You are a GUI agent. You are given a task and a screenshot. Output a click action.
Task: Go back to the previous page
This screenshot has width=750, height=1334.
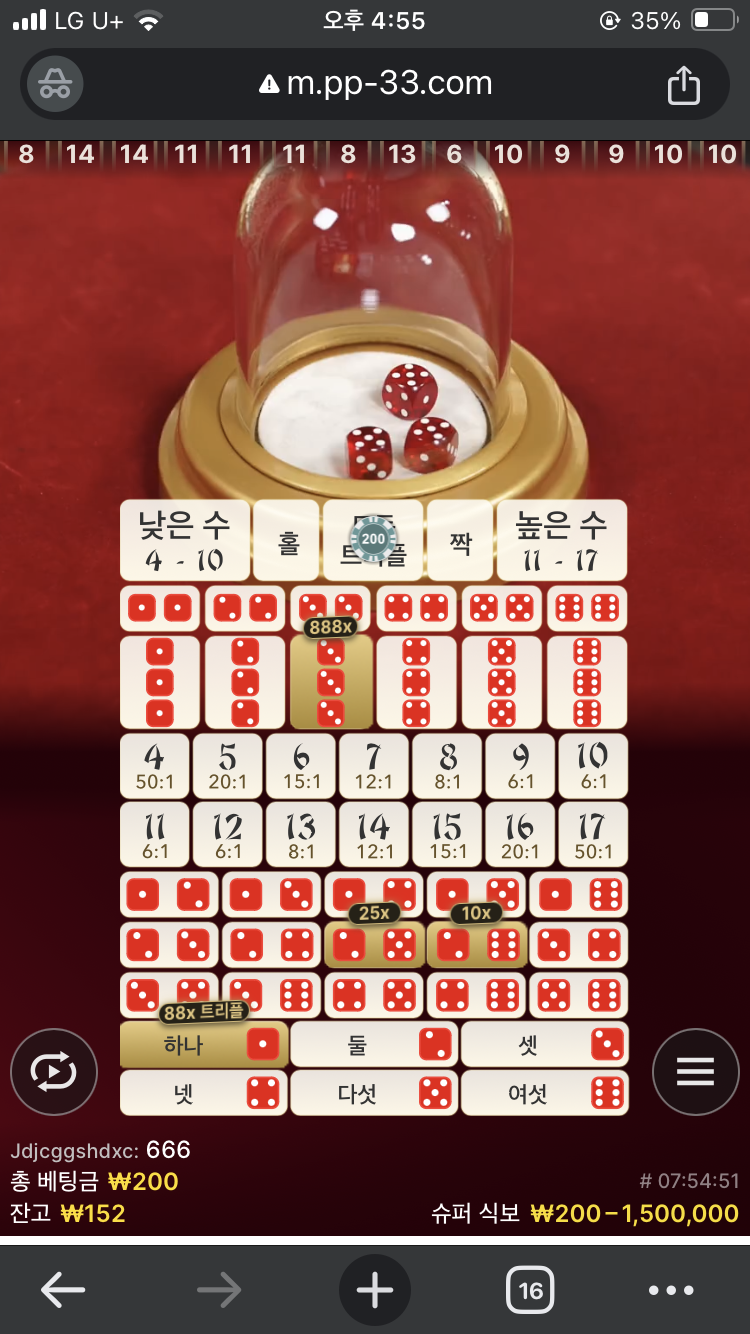coord(62,1290)
